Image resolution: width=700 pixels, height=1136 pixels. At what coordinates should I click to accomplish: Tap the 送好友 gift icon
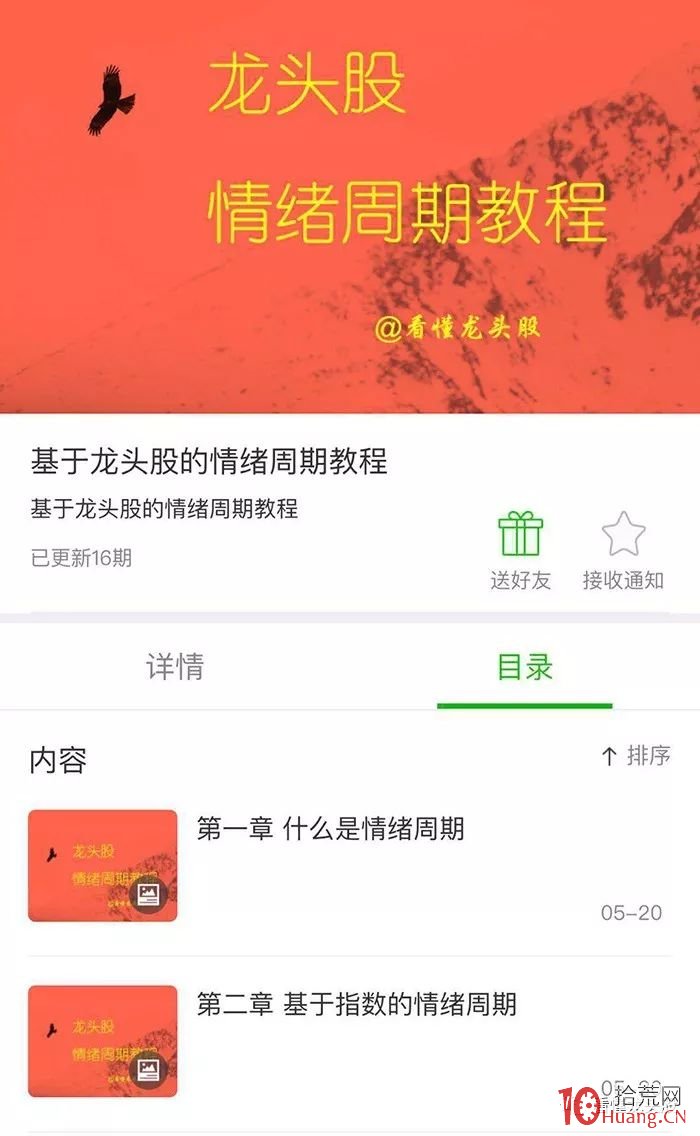pyautogui.click(x=520, y=534)
